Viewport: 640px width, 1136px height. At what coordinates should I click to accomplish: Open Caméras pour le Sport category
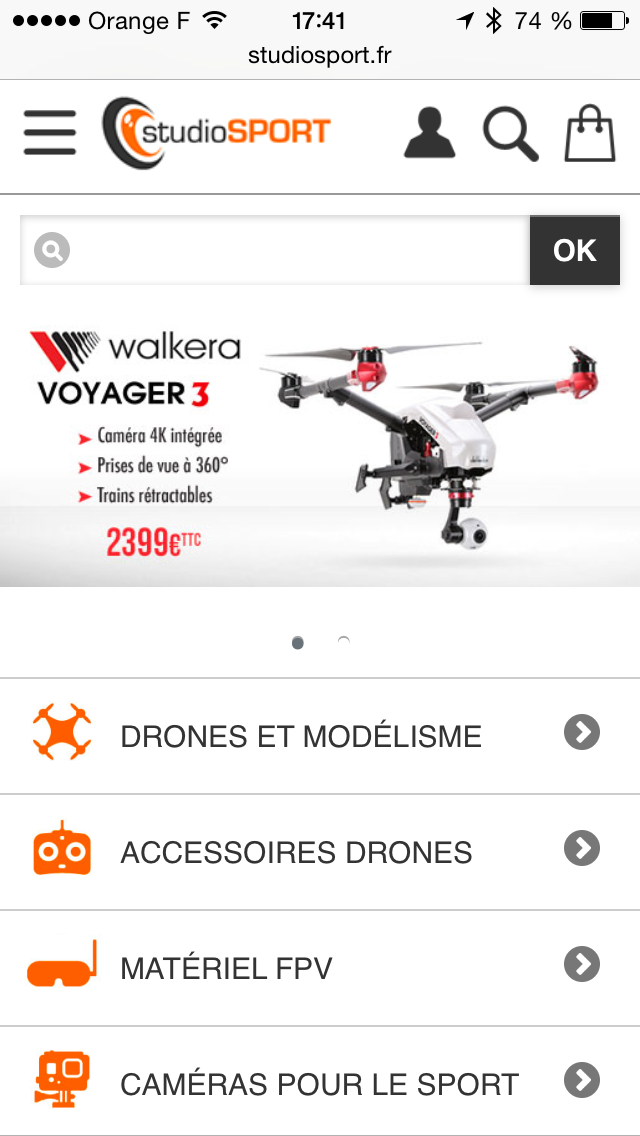pos(320,1082)
